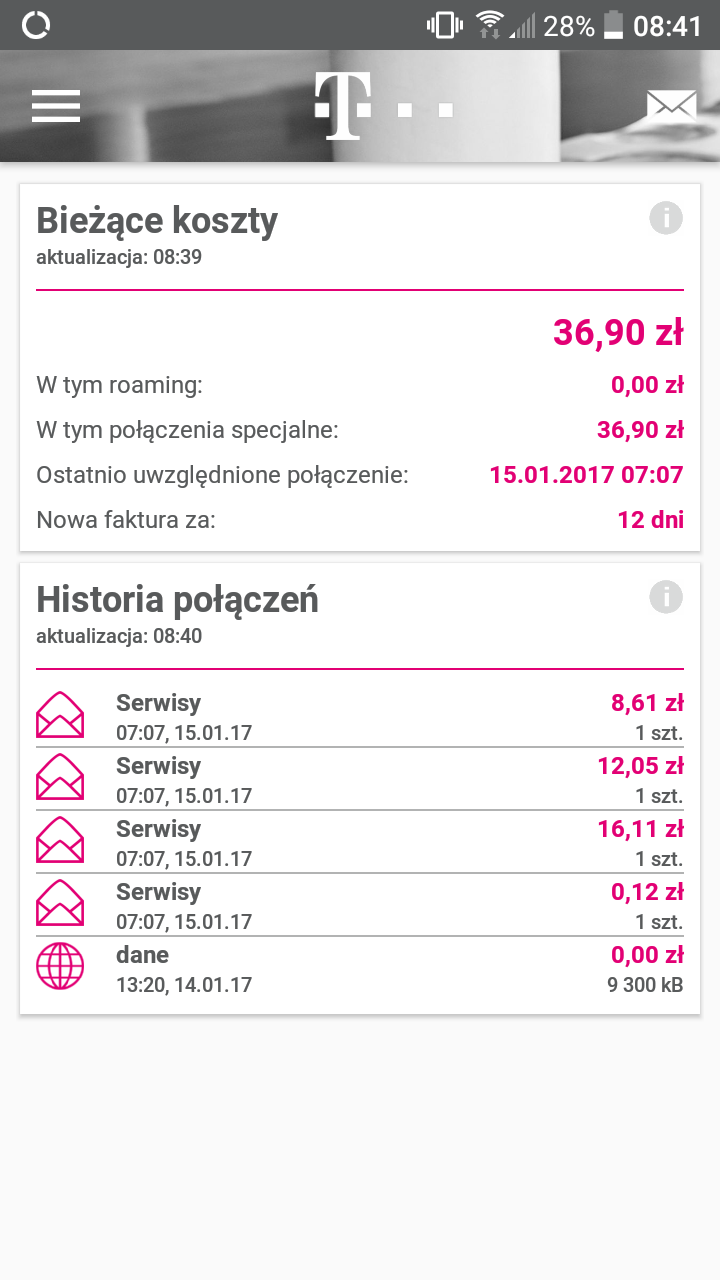Open the hamburger drawer menu
Screen dimensions: 720x1280
point(56,105)
